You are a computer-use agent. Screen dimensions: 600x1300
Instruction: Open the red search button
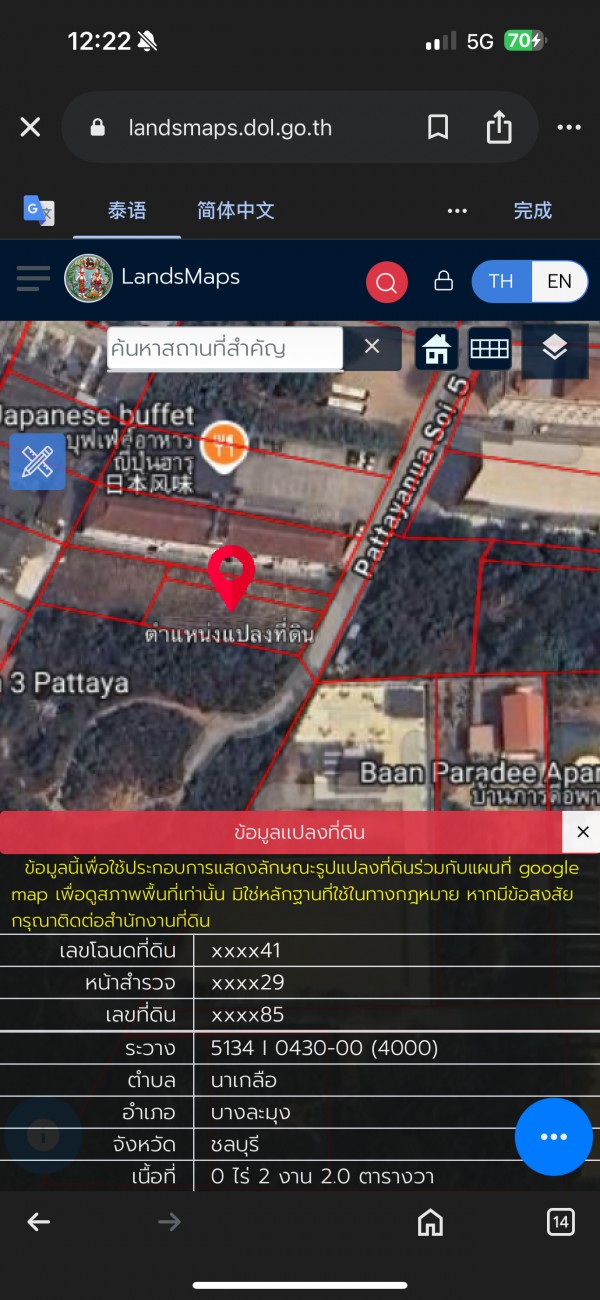pos(387,281)
